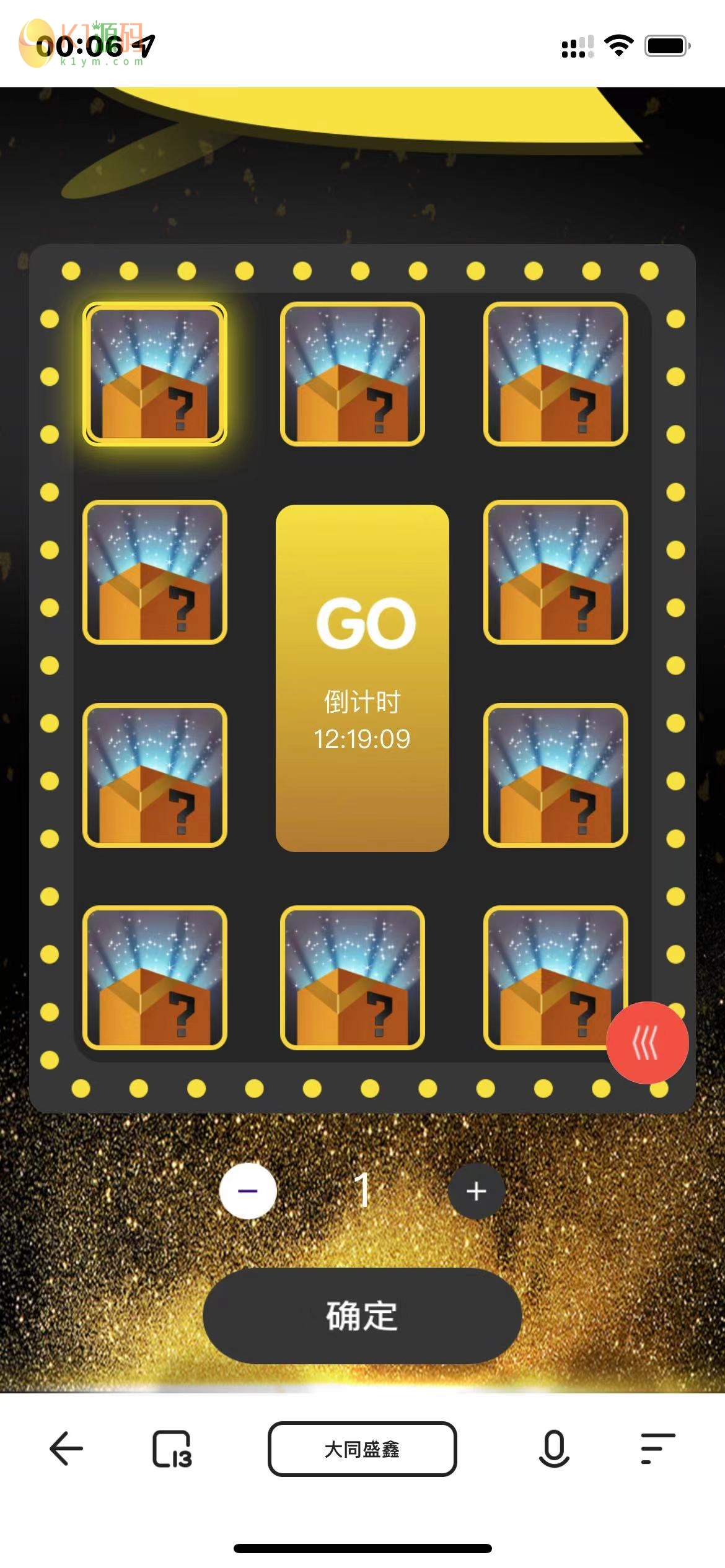The height and width of the screenshot is (1568, 725).
Task: Confirm with the 确定 button
Action: 362,1316
